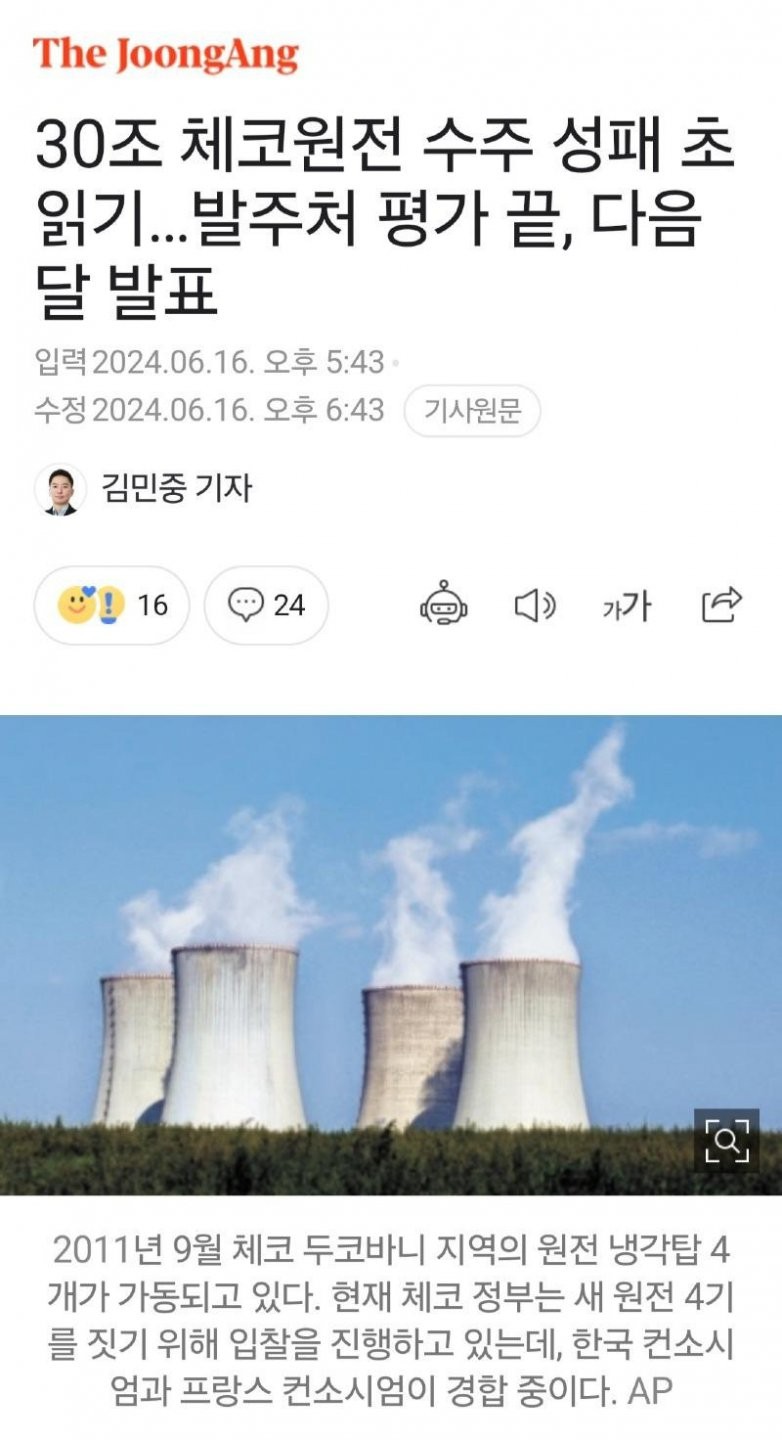Screen dimensions: 782x1440
Task: Listen to the article with speaker icon
Action: (x=534, y=605)
